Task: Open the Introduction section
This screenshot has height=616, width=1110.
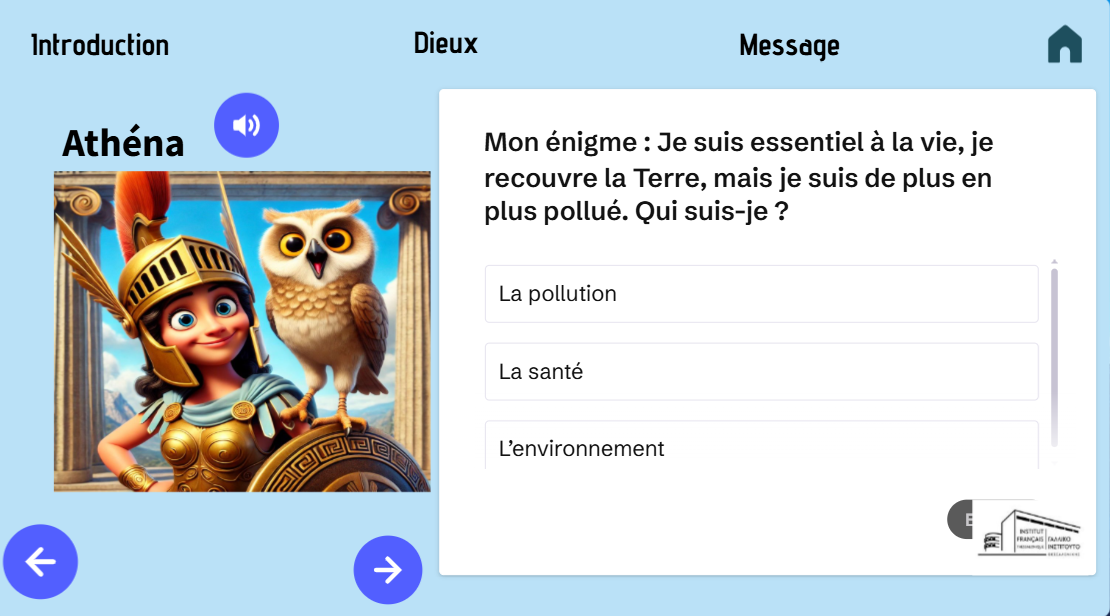Action: tap(100, 45)
